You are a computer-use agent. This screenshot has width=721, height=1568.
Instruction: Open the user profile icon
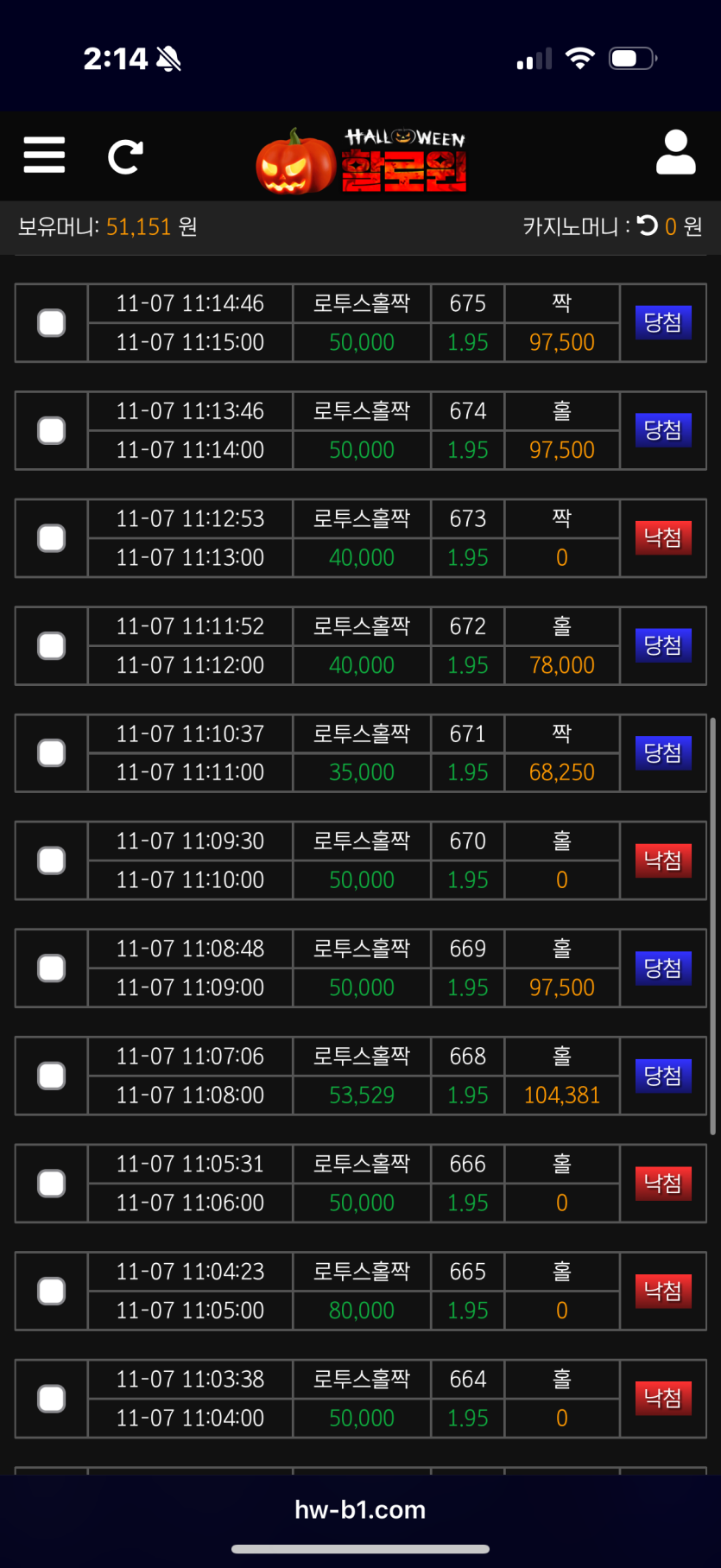[x=675, y=153]
